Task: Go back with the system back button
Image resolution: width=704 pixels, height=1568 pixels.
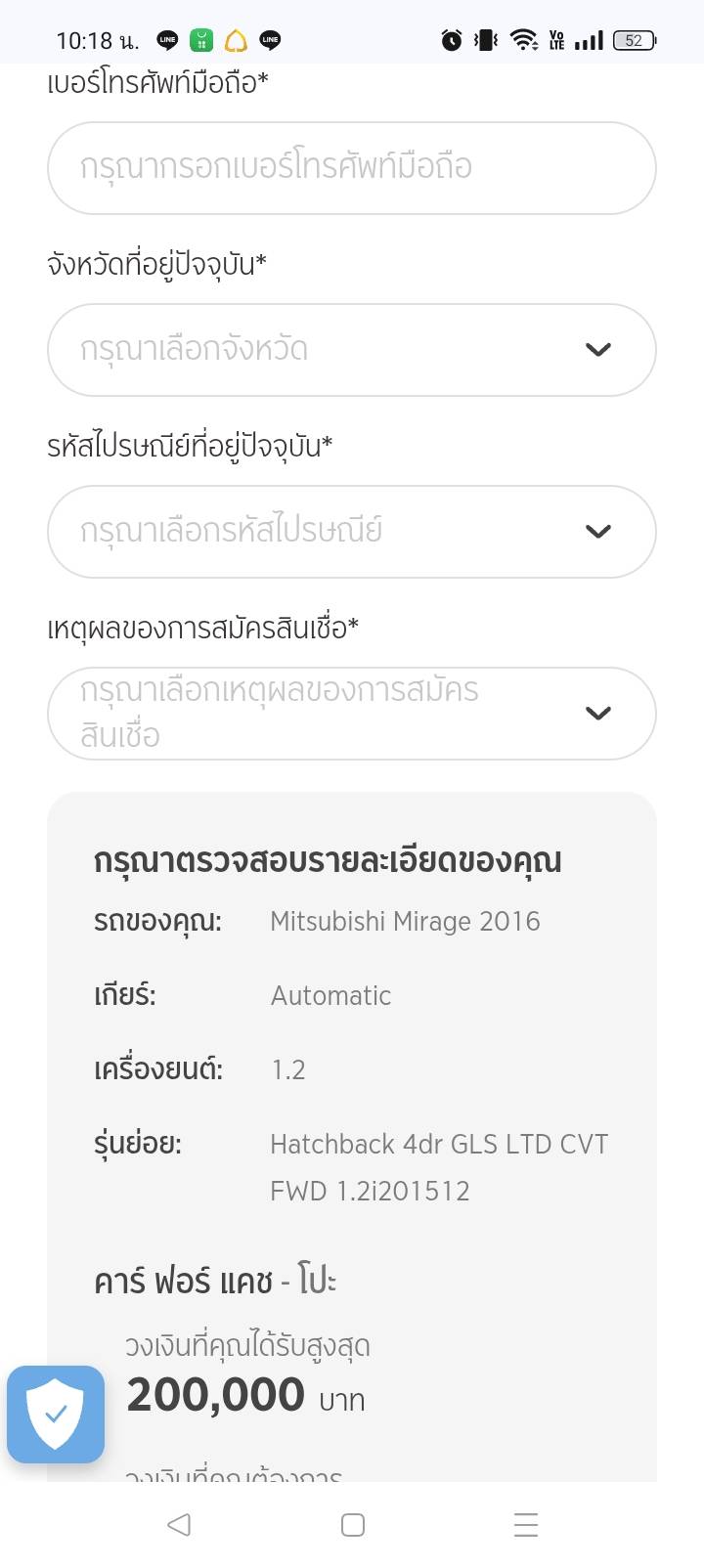Action: pos(178,1524)
